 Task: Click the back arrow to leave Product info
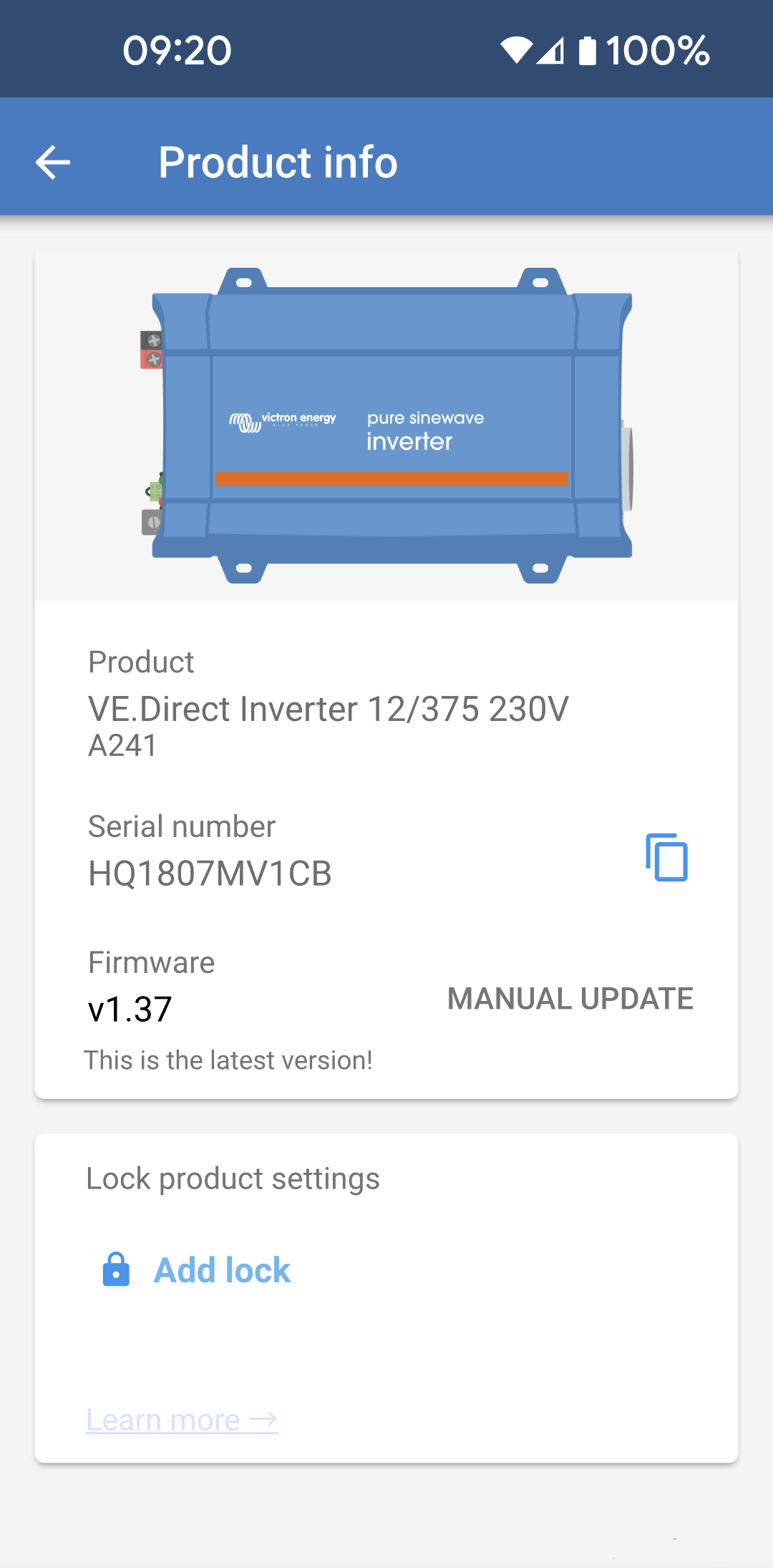tap(52, 163)
